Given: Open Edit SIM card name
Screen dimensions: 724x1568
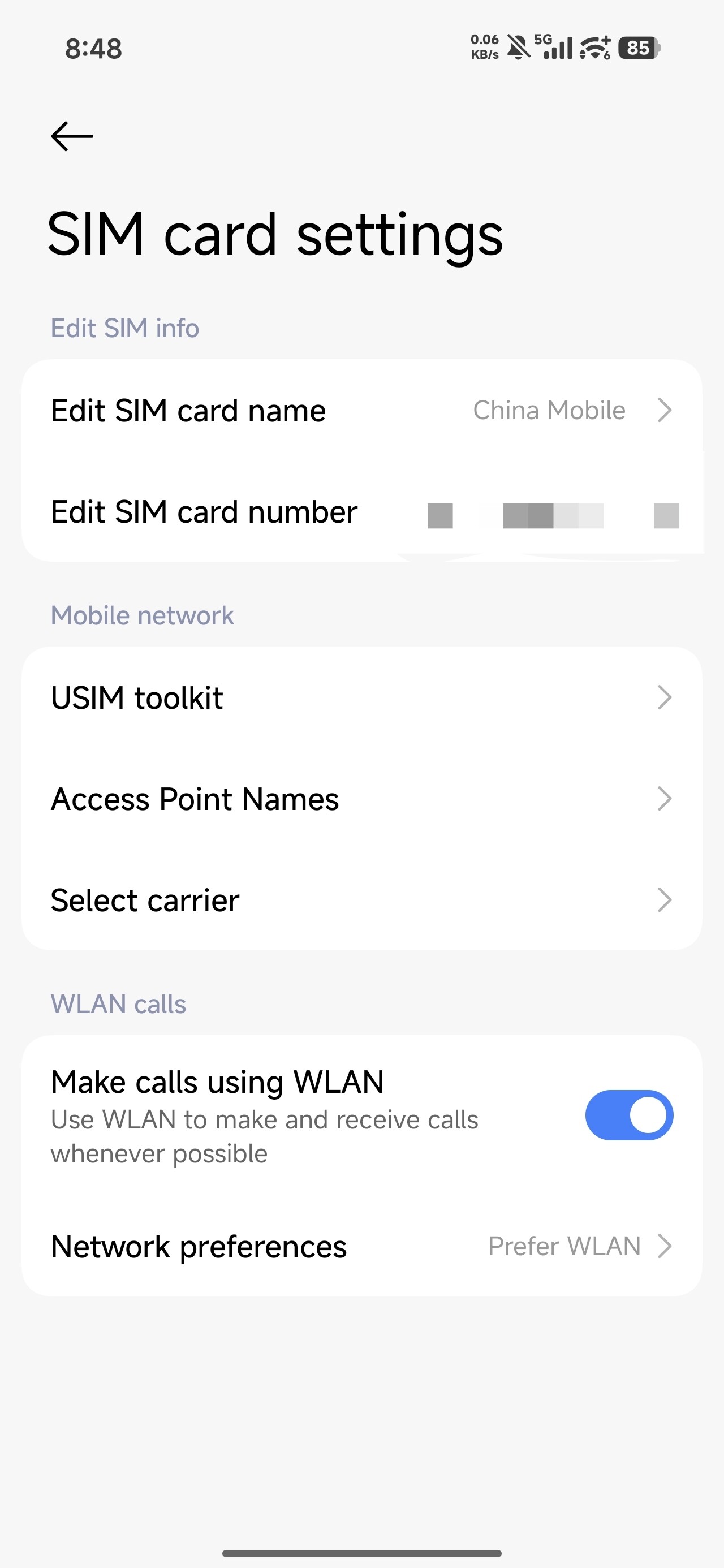Looking at the screenshot, I should coord(361,410).
